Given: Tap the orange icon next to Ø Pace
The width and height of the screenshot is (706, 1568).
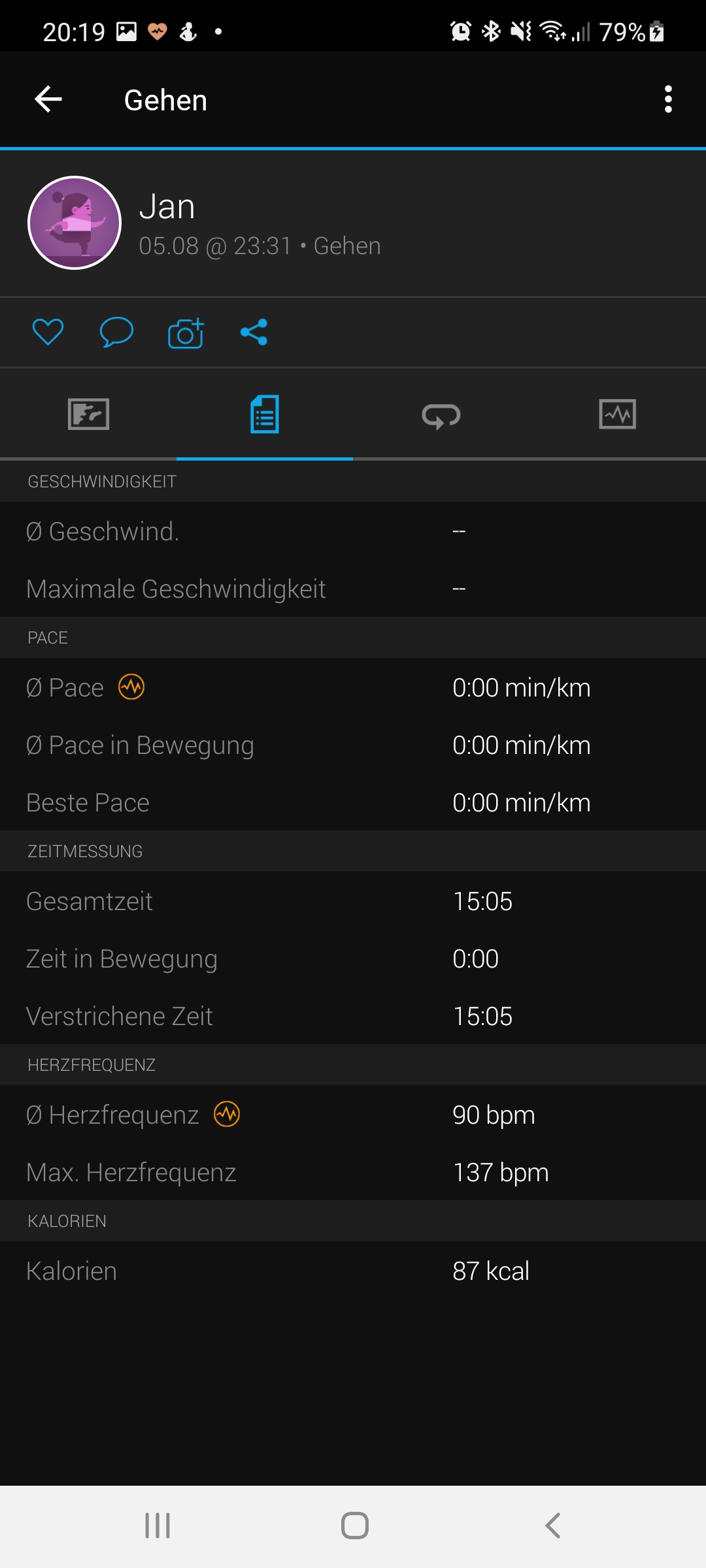Looking at the screenshot, I should (x=131, y=687).
